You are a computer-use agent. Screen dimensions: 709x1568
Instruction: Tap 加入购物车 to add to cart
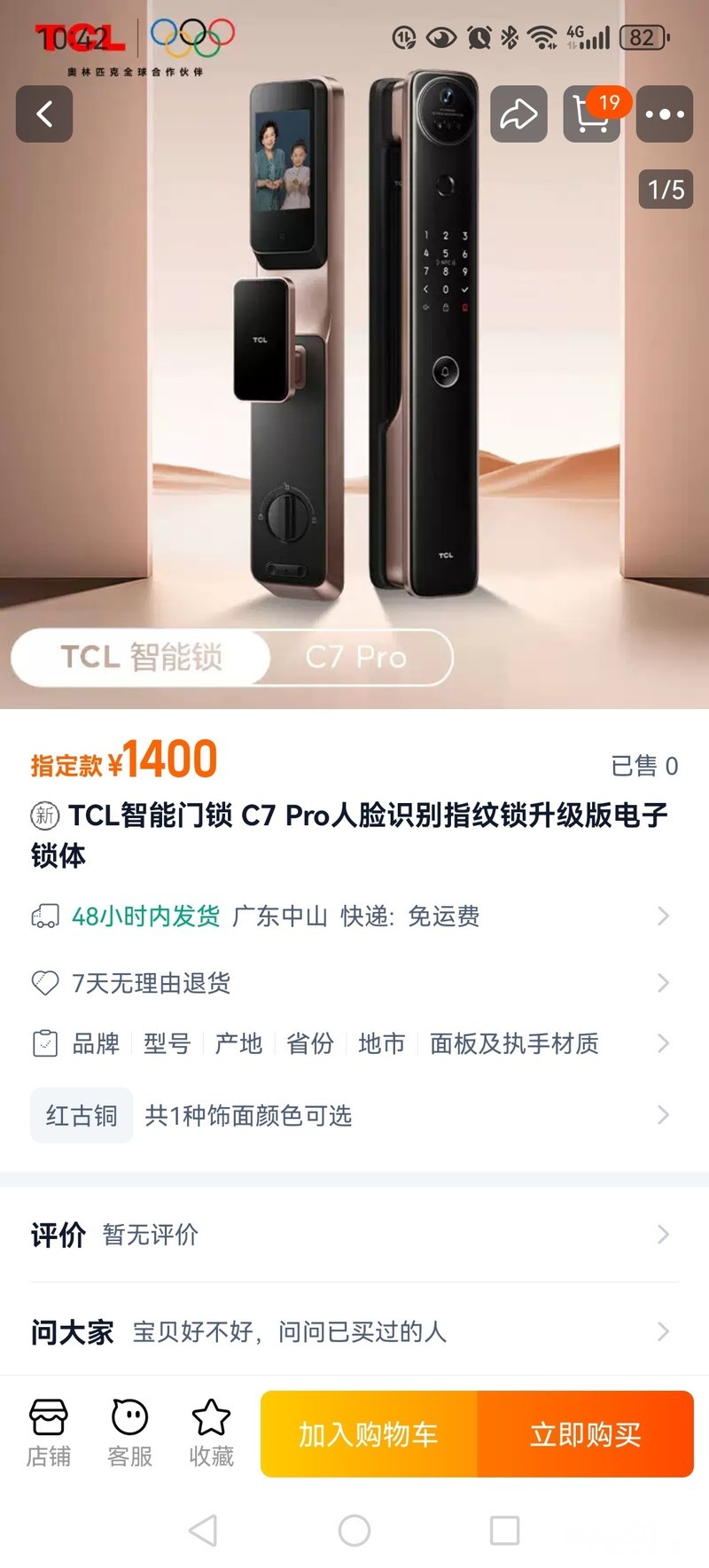point(369,1434)
